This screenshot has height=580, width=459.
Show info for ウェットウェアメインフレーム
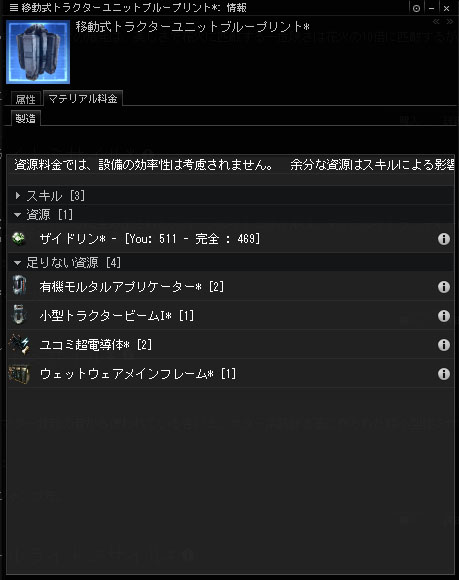click(x=443, y=374)
